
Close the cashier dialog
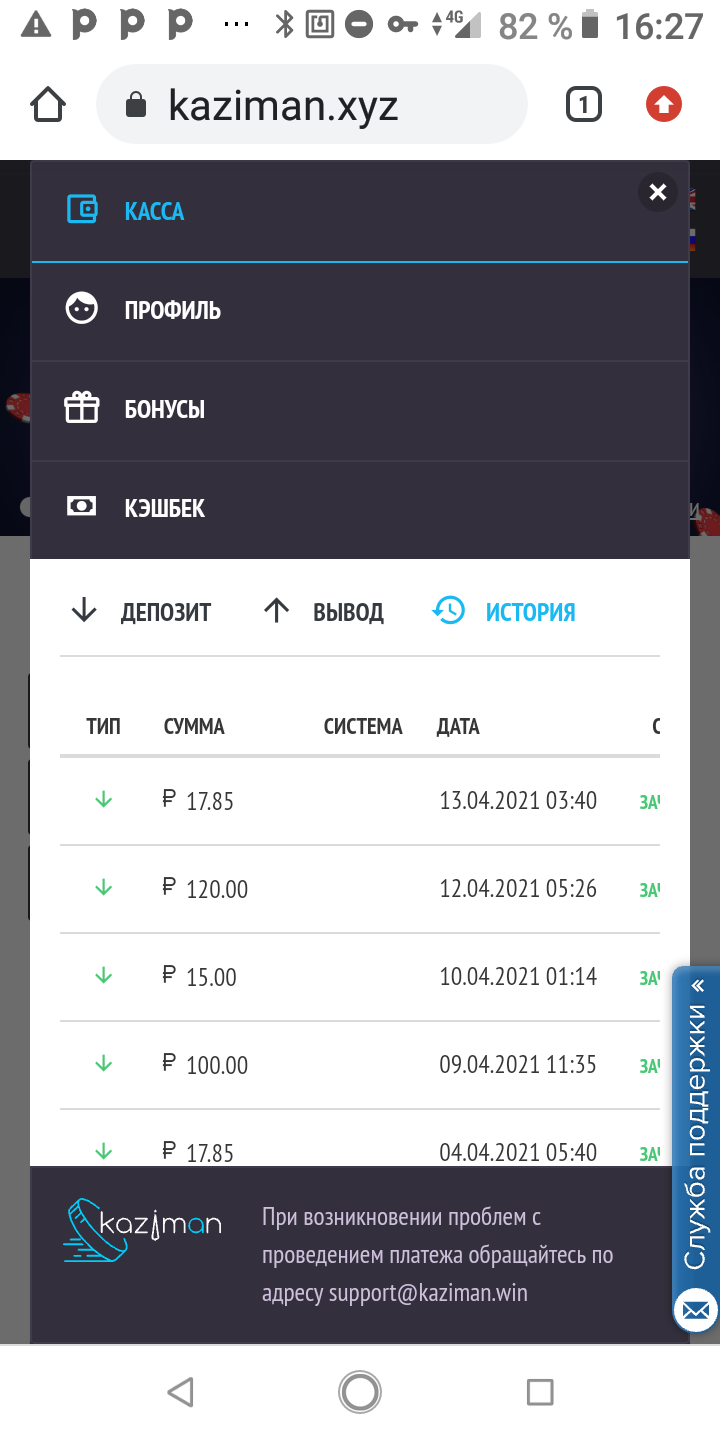click(x=657, y=192)
